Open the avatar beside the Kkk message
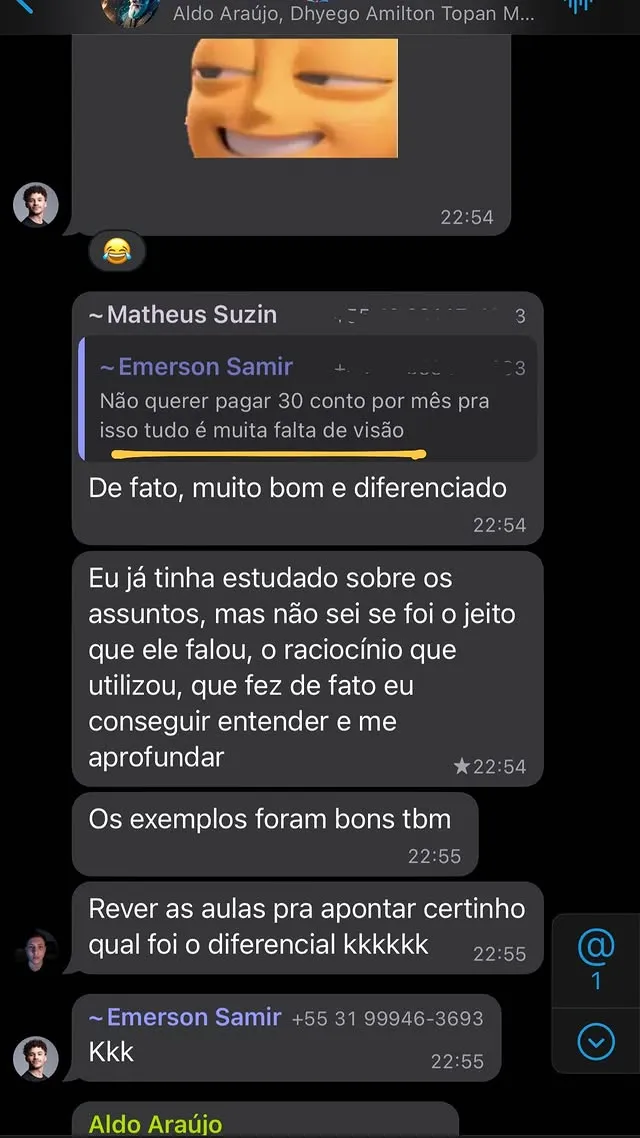This screenshot has width=640, height=1138. tap(36, 1058)
